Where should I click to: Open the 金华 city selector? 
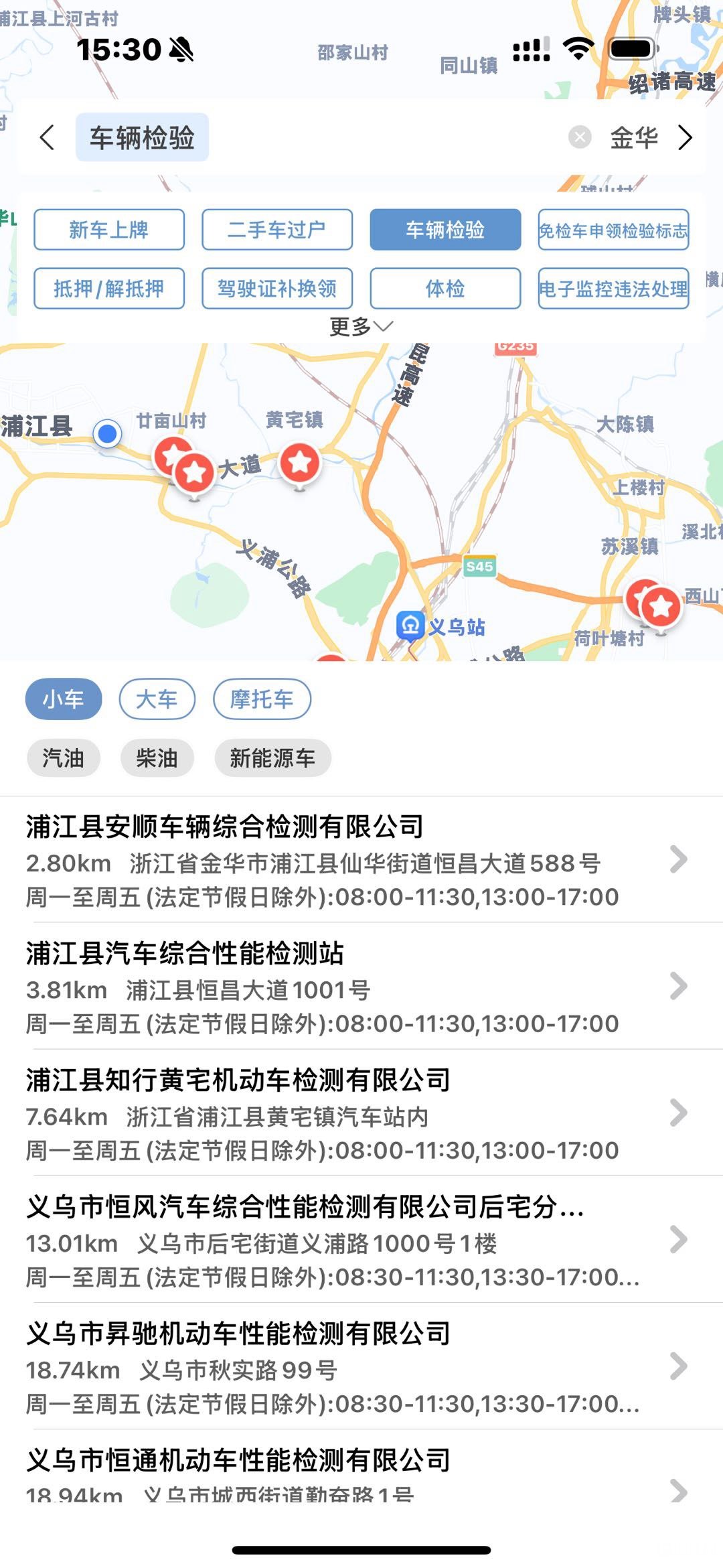click(x=649, y=138)
